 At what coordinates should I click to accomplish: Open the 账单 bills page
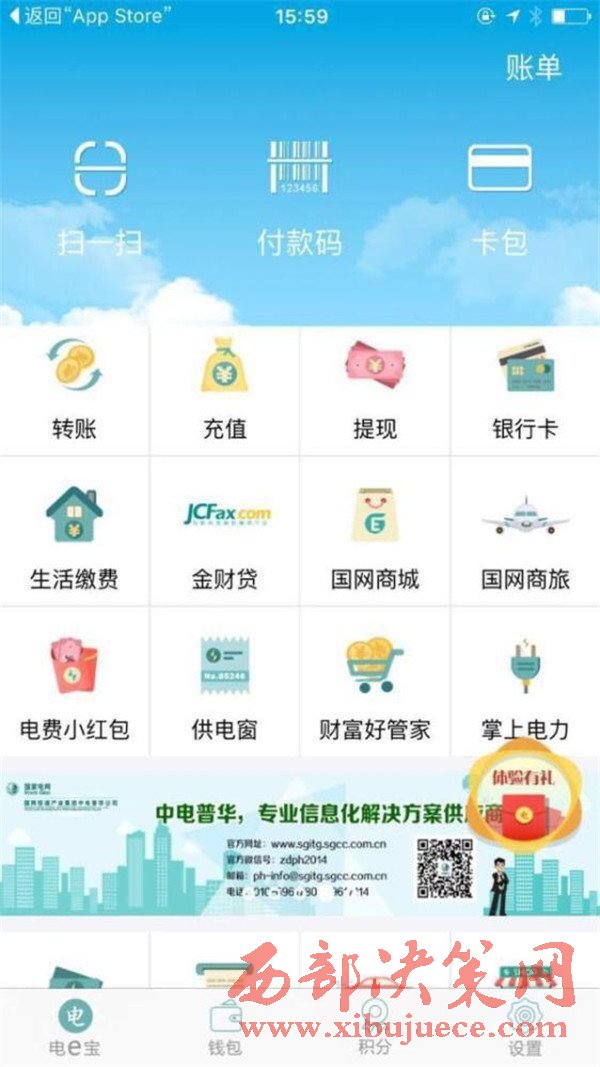533,68
